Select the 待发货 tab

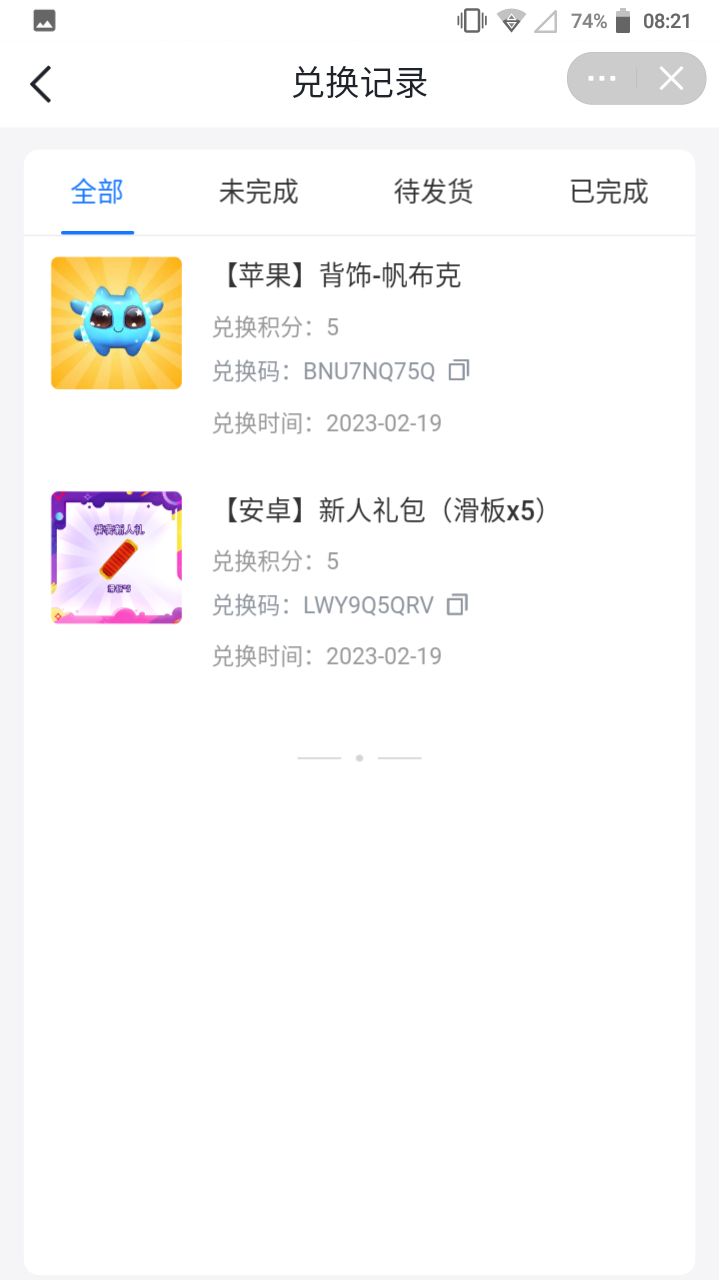click(x=434, y=192)
